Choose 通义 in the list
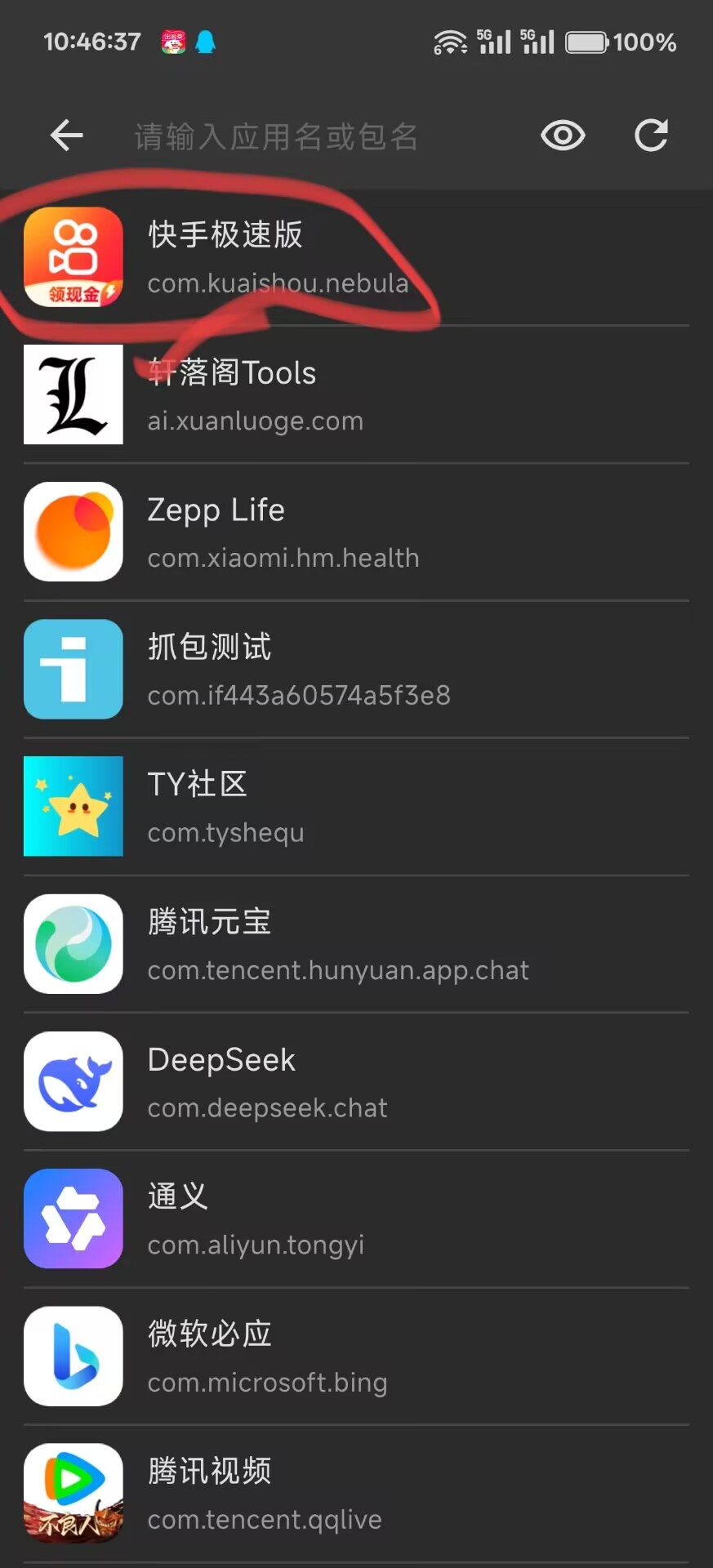Screen dimensions: 713x1568 (x=356, y=1219)
